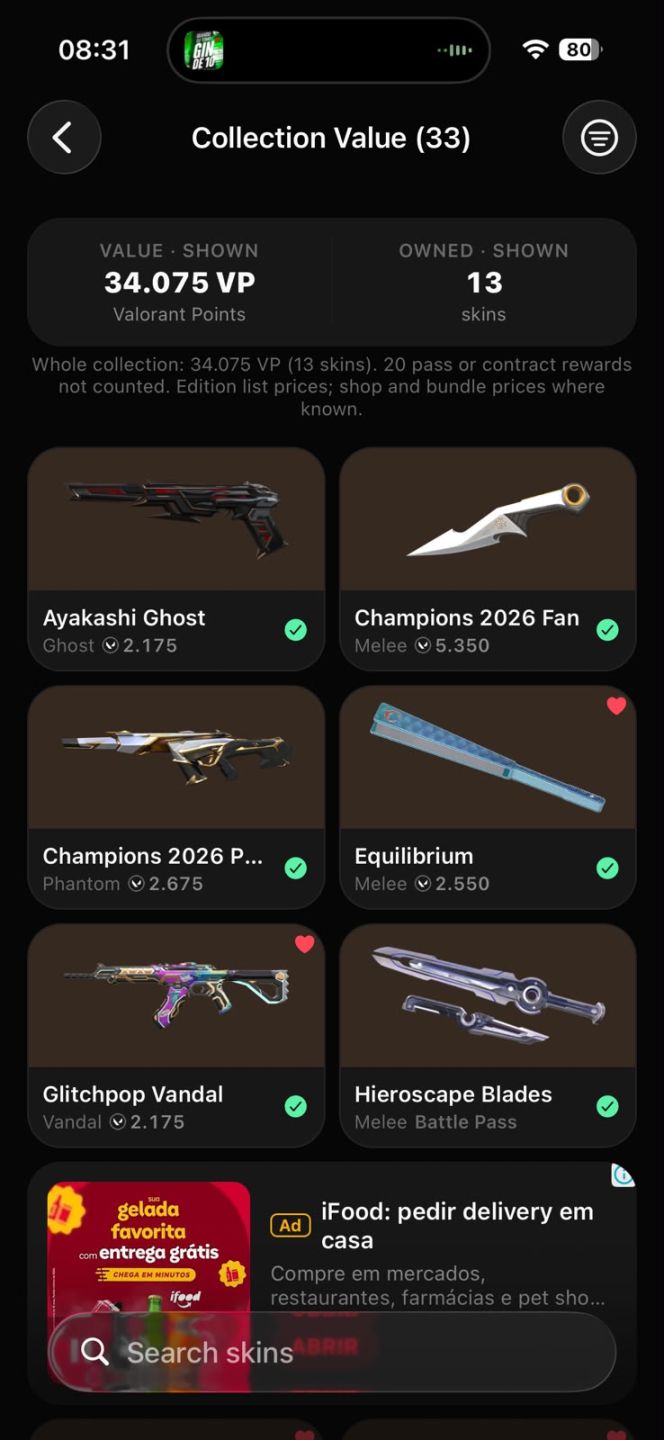Viewport: 664px width, 1440px height.
Task: View the Champions 2026 Fan melee card
Action: (488, 558)
